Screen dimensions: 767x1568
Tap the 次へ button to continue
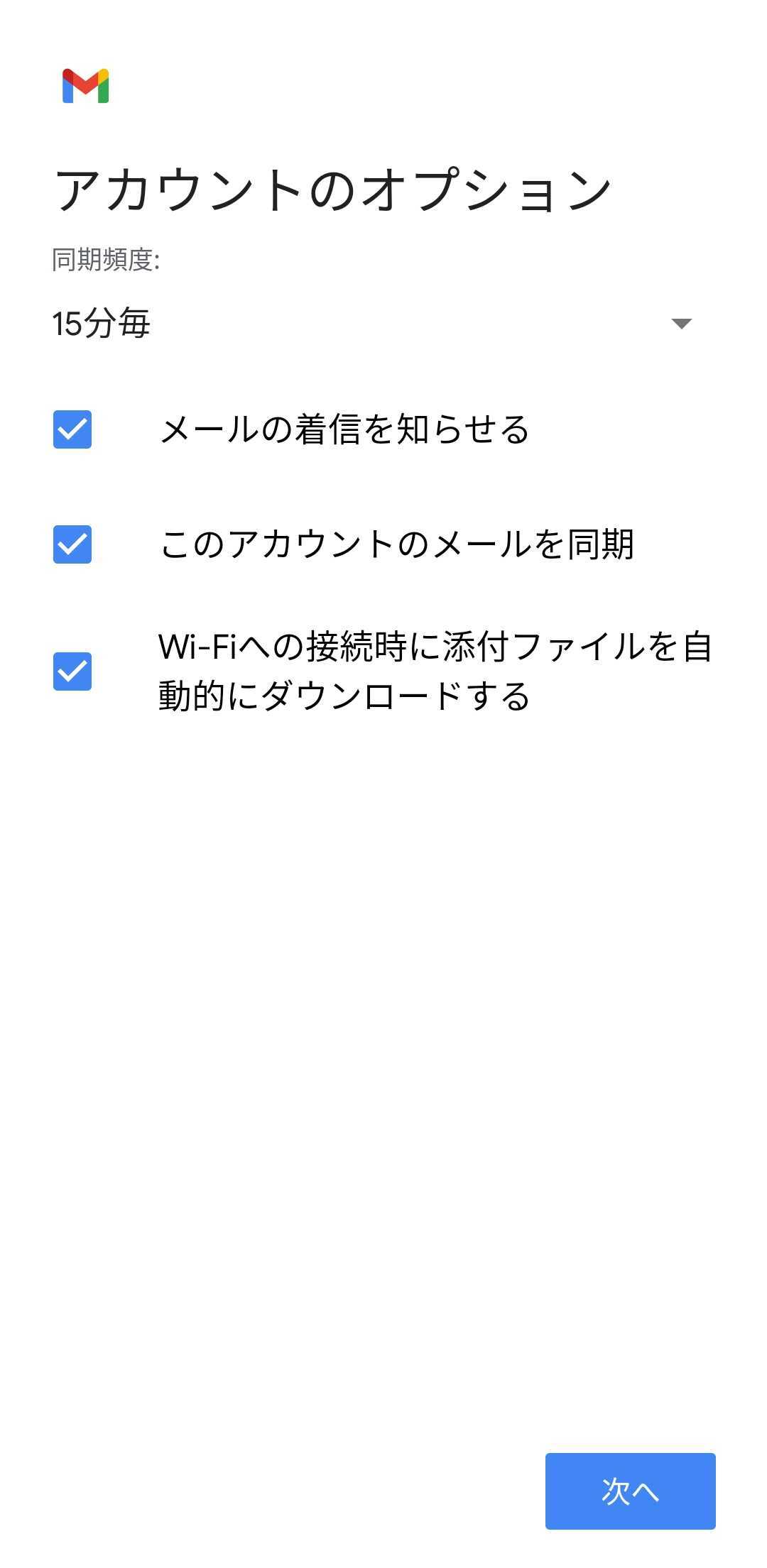[630, 1491]
